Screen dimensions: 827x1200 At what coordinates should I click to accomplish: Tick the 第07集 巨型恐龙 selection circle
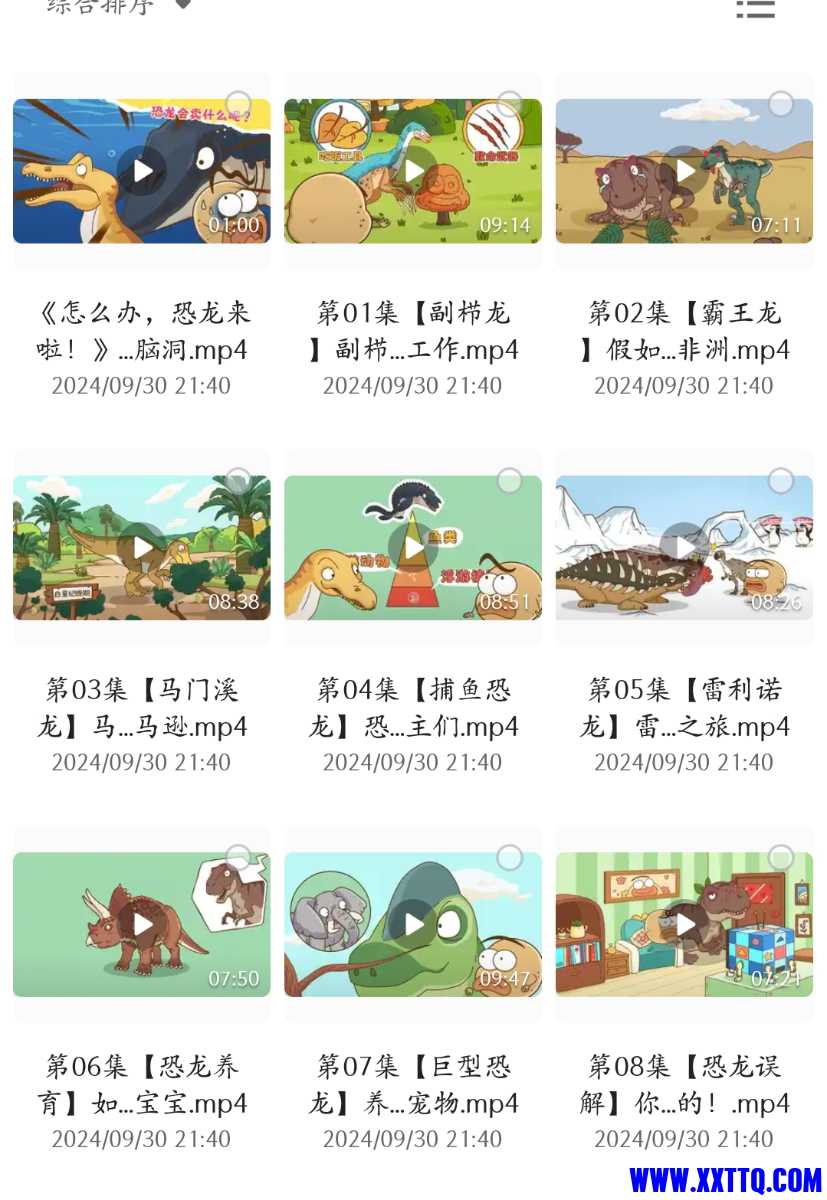tap(510, 857)
